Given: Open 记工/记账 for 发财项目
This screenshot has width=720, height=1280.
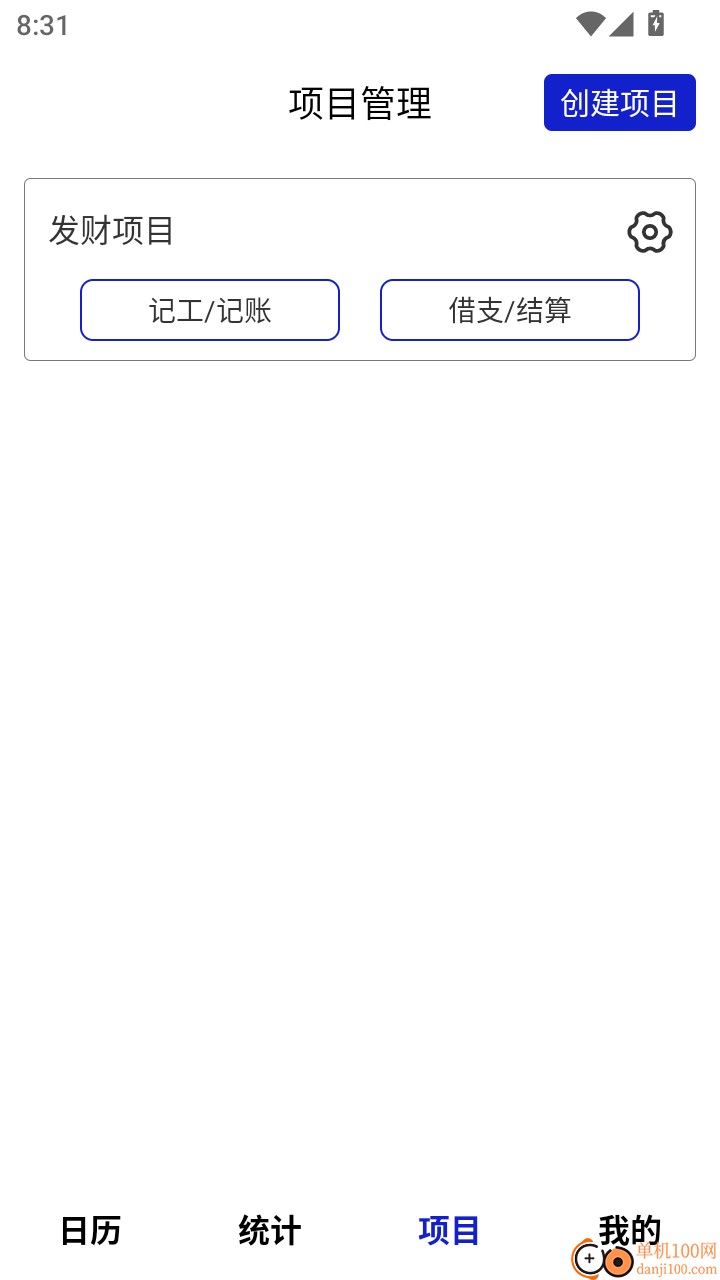Looking at the screenshot, I should click(x=209, y=310).
